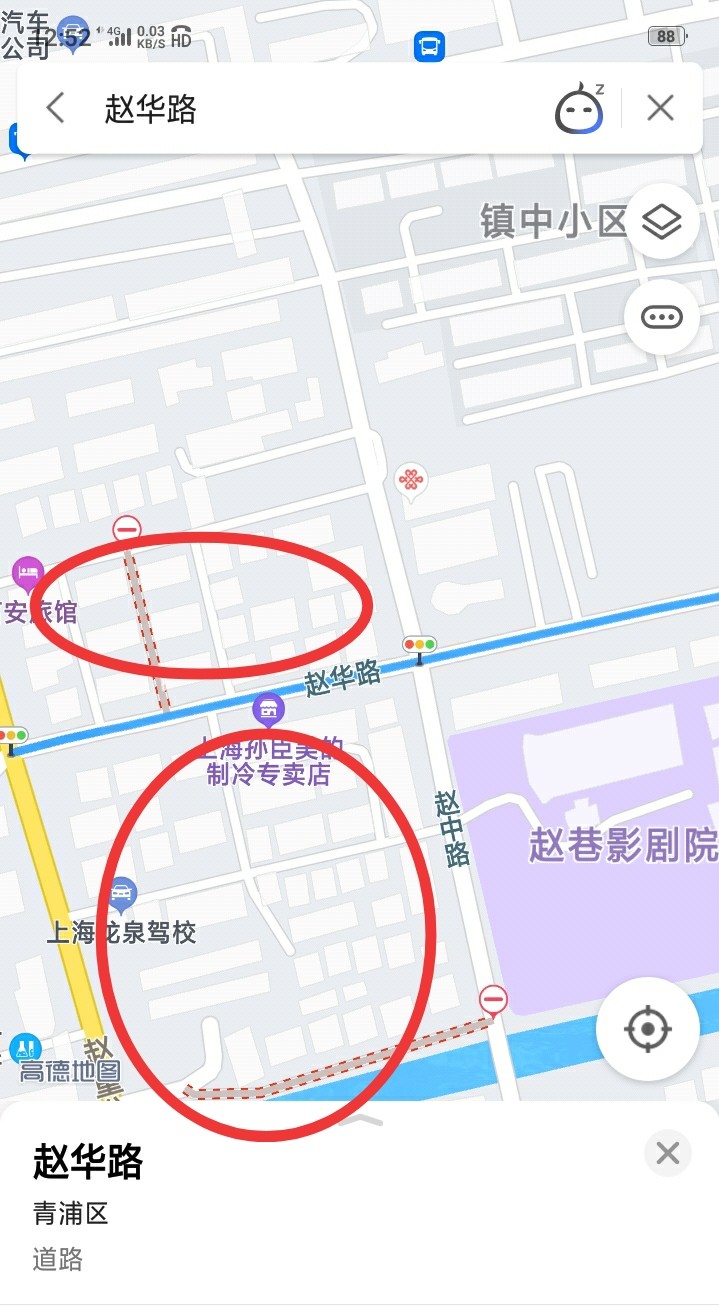This screenshot has width=719, height=1307.
Task: Select the 制冷专卖店 shop marker
Action: (x=268, y=711)
